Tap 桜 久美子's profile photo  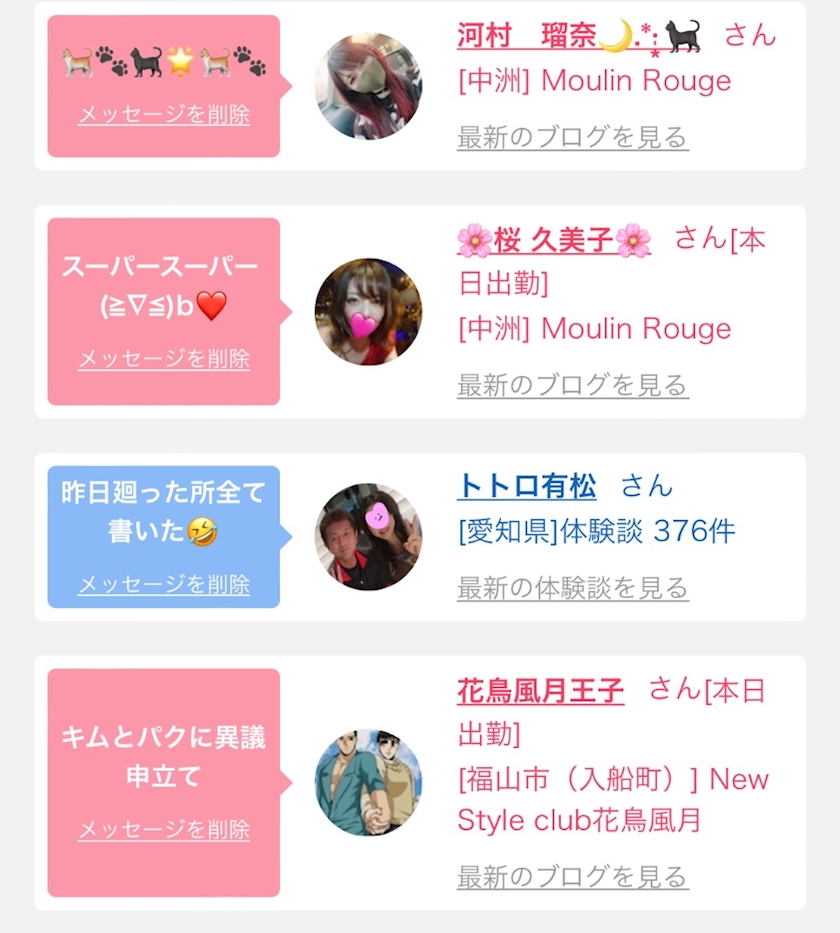[x=368, y=311]
